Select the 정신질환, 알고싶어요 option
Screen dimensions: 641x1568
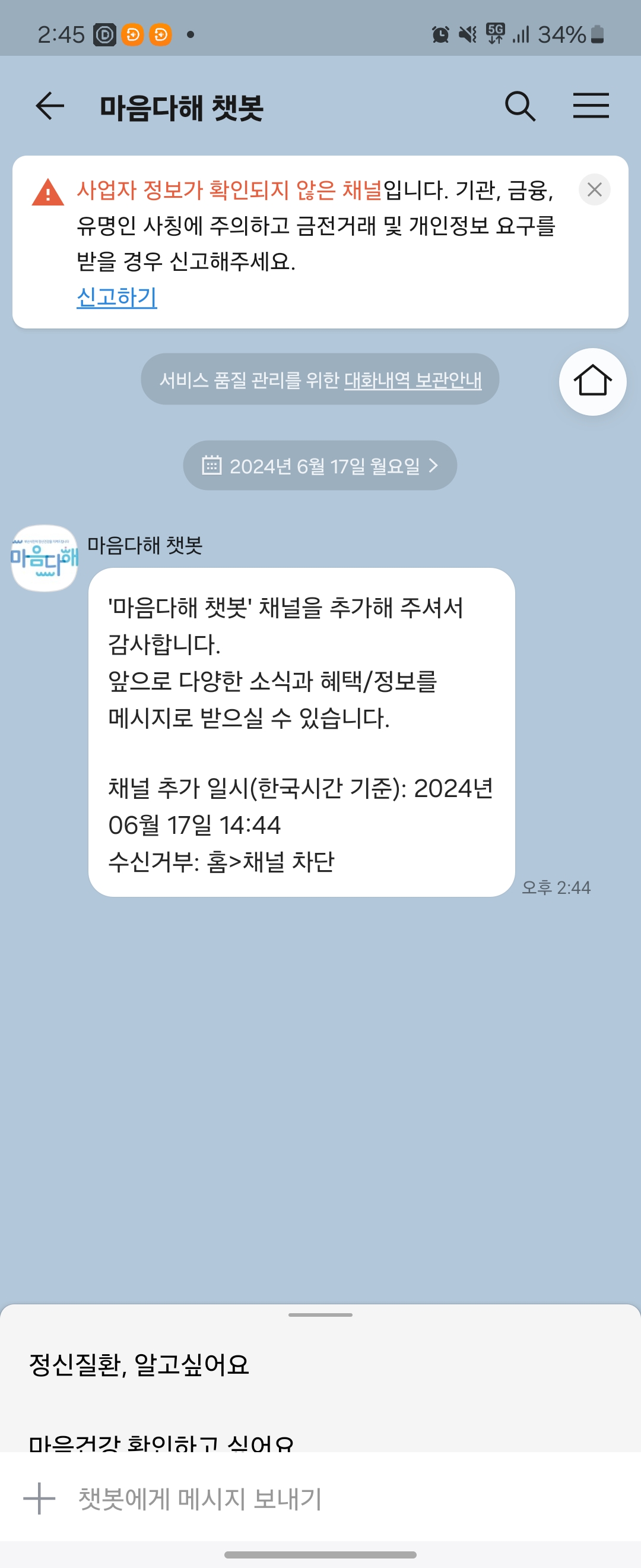coord(139,1364)
